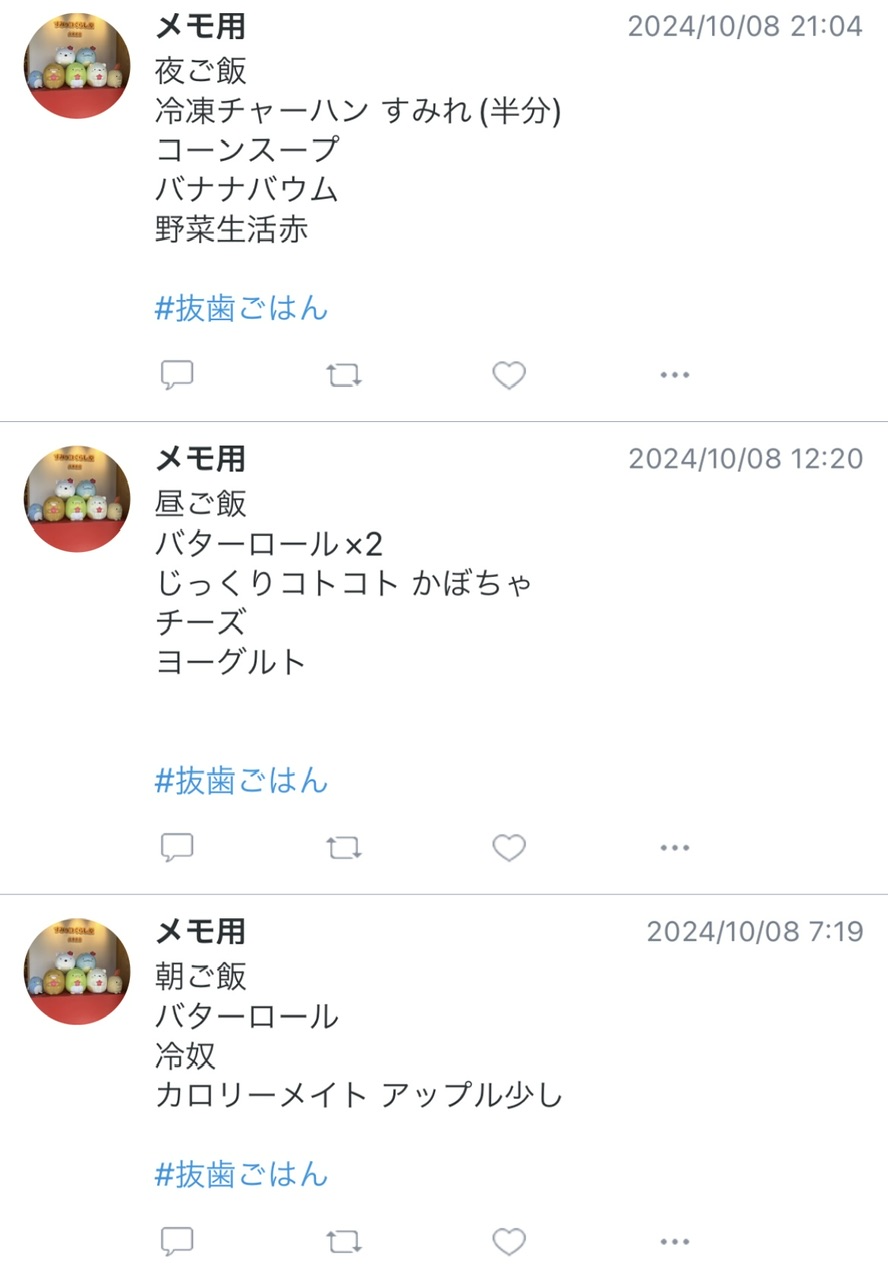Open the overflow menu on the 21:04 post
The width and height of the screenshot is (888, 1280).
(x=675, y=375)
